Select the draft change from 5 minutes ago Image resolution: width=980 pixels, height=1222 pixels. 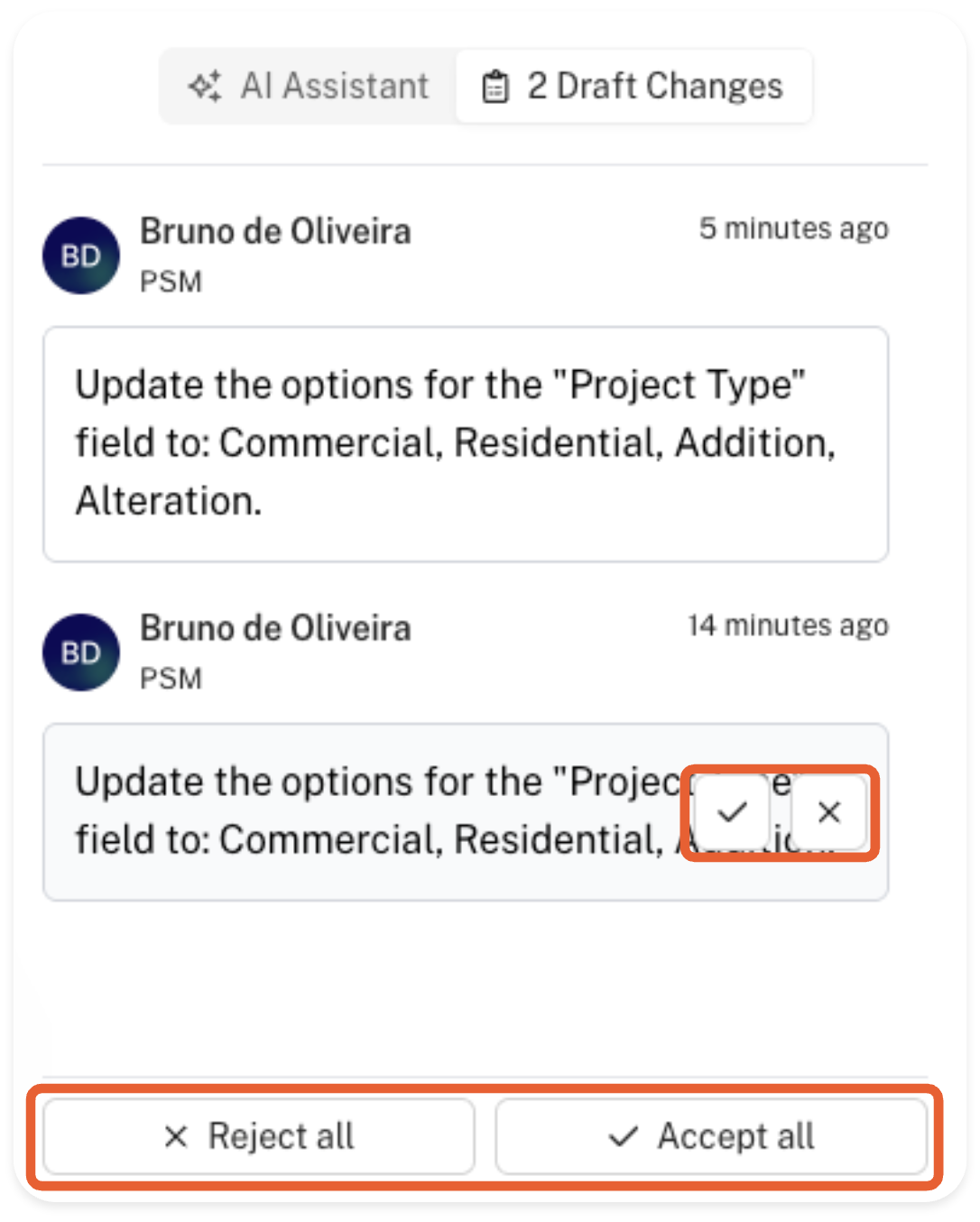click(x=466, y=444)
